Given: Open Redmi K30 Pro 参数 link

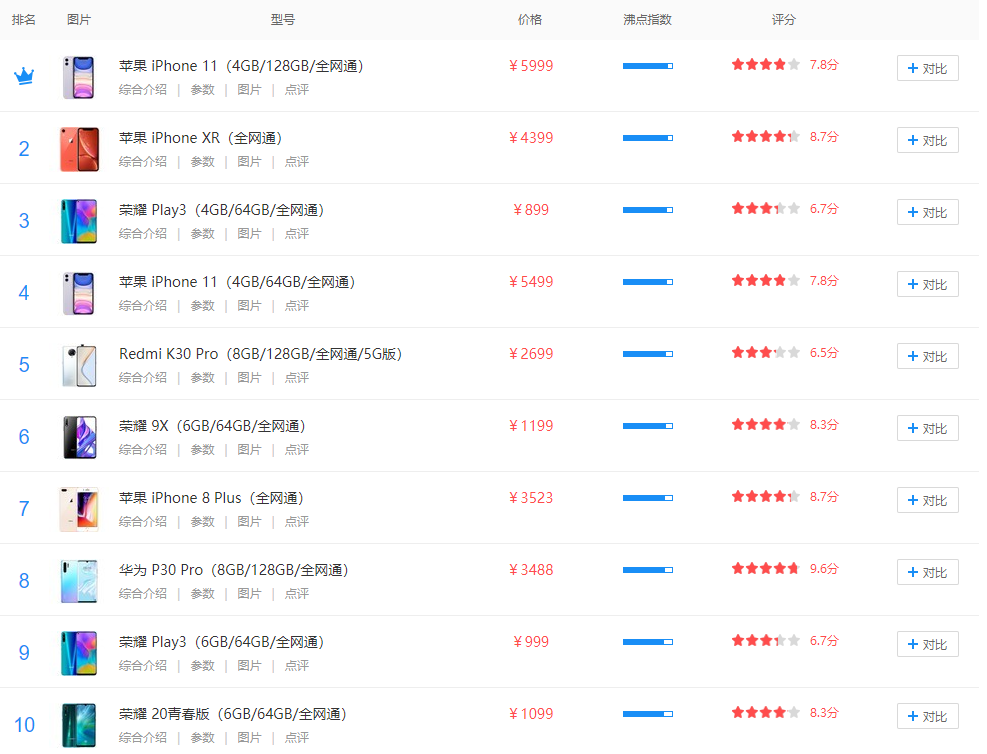Looking at the screenshot, I should coord(202,378).
